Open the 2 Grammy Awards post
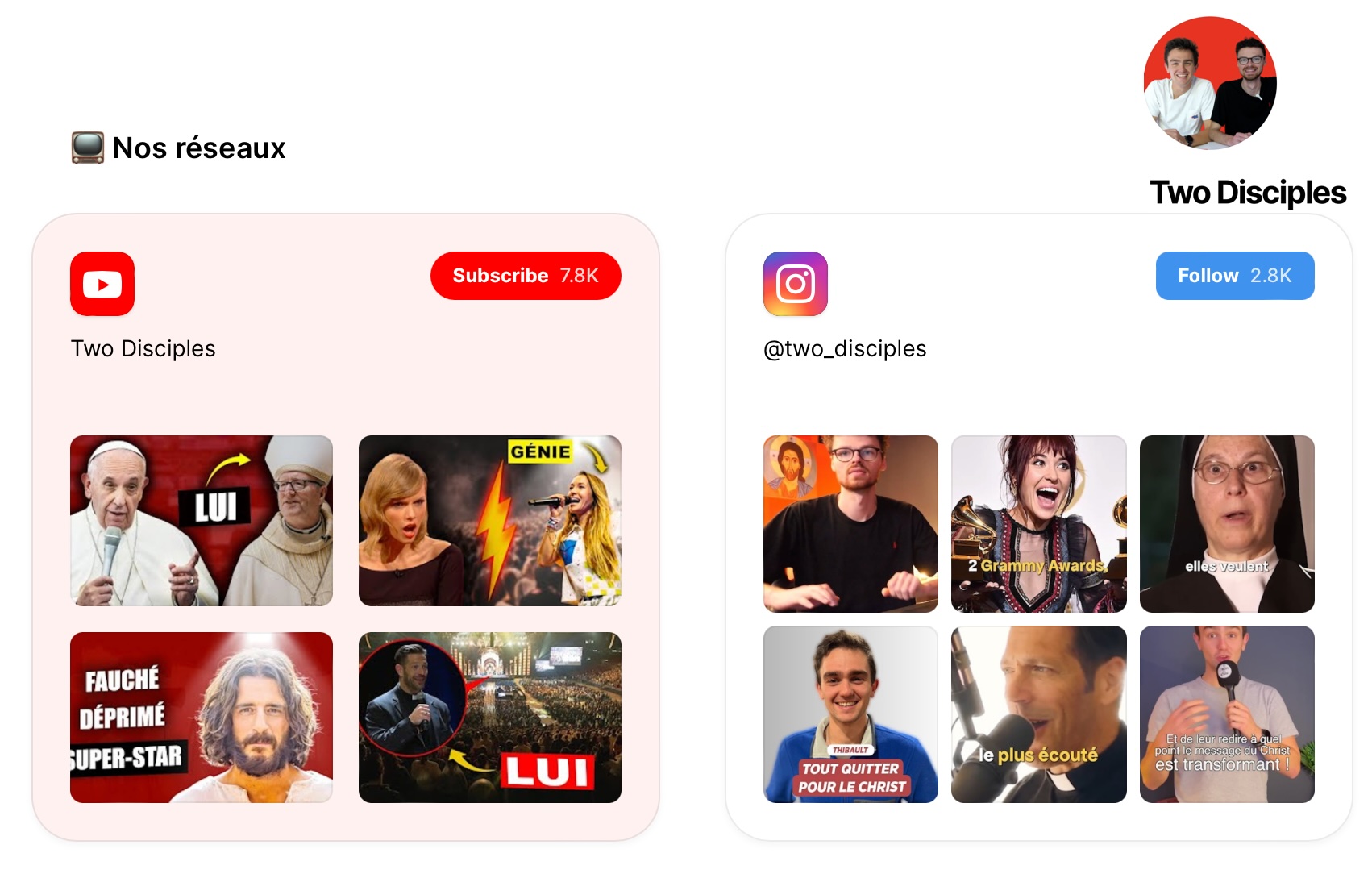 coord(1038,524)
